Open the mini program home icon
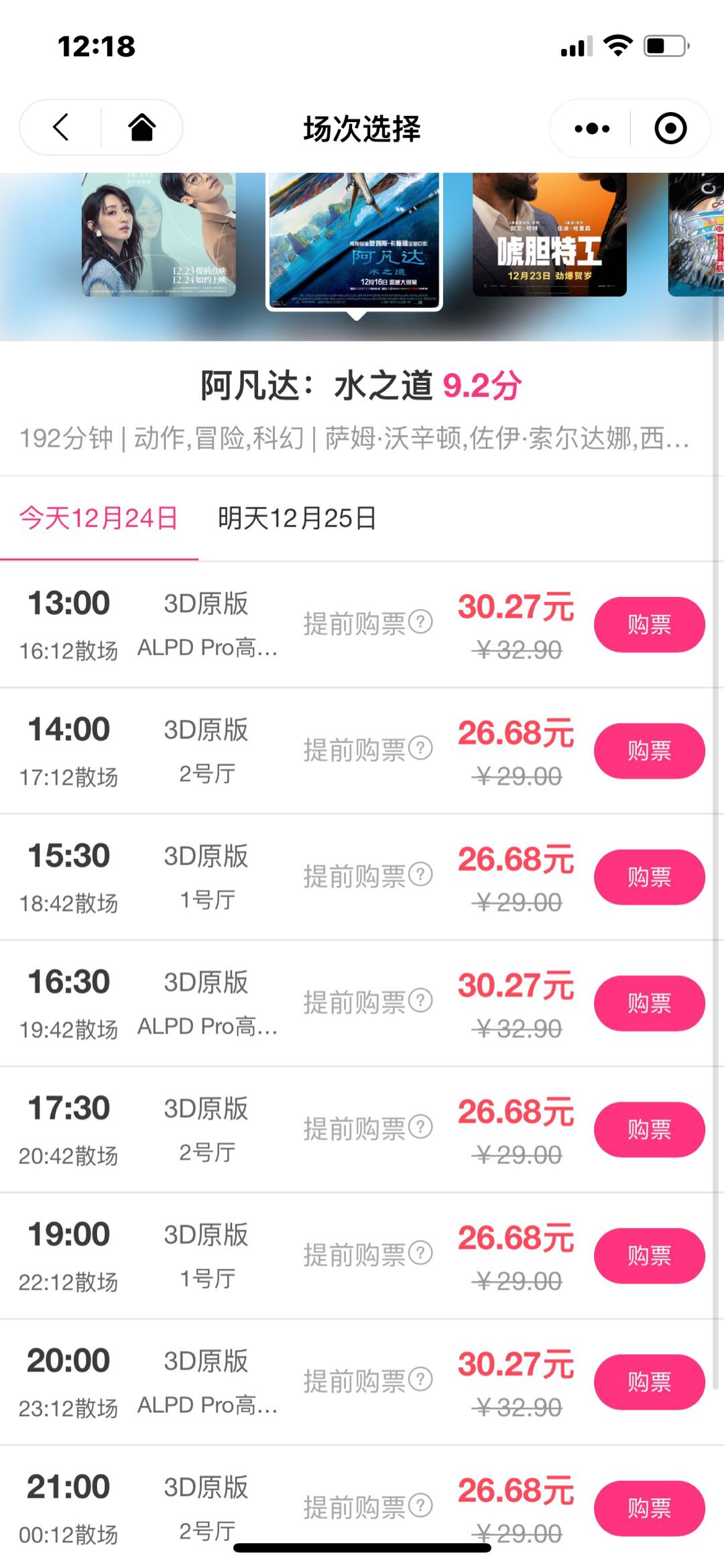Screen dimensions: 724x1568 pyautogui.click(x=142, y=127)
